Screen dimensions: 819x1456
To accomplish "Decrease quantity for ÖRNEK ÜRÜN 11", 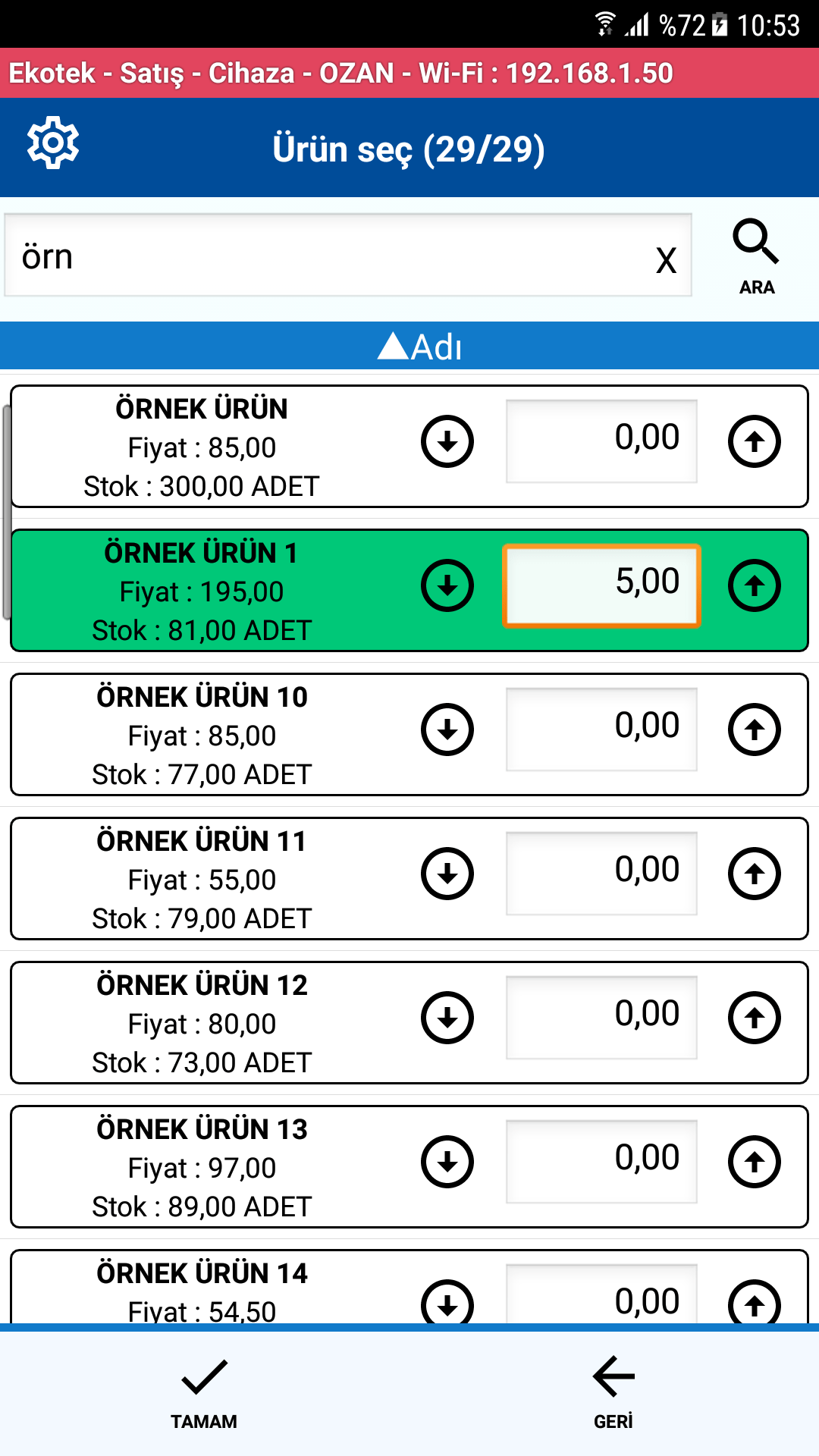I will (447, 874).
